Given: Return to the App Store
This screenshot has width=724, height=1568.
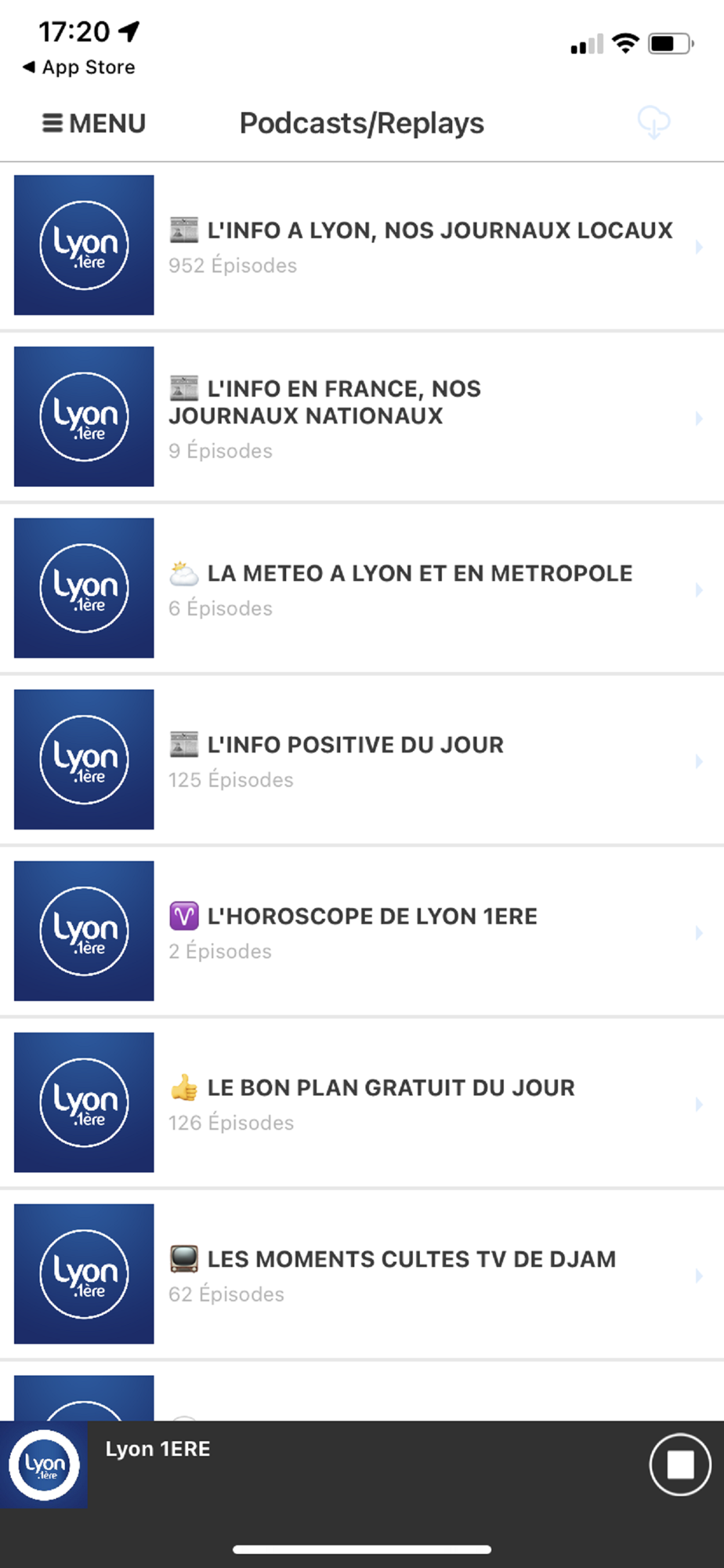Looking at the screenshot, I should coord(79,67).
